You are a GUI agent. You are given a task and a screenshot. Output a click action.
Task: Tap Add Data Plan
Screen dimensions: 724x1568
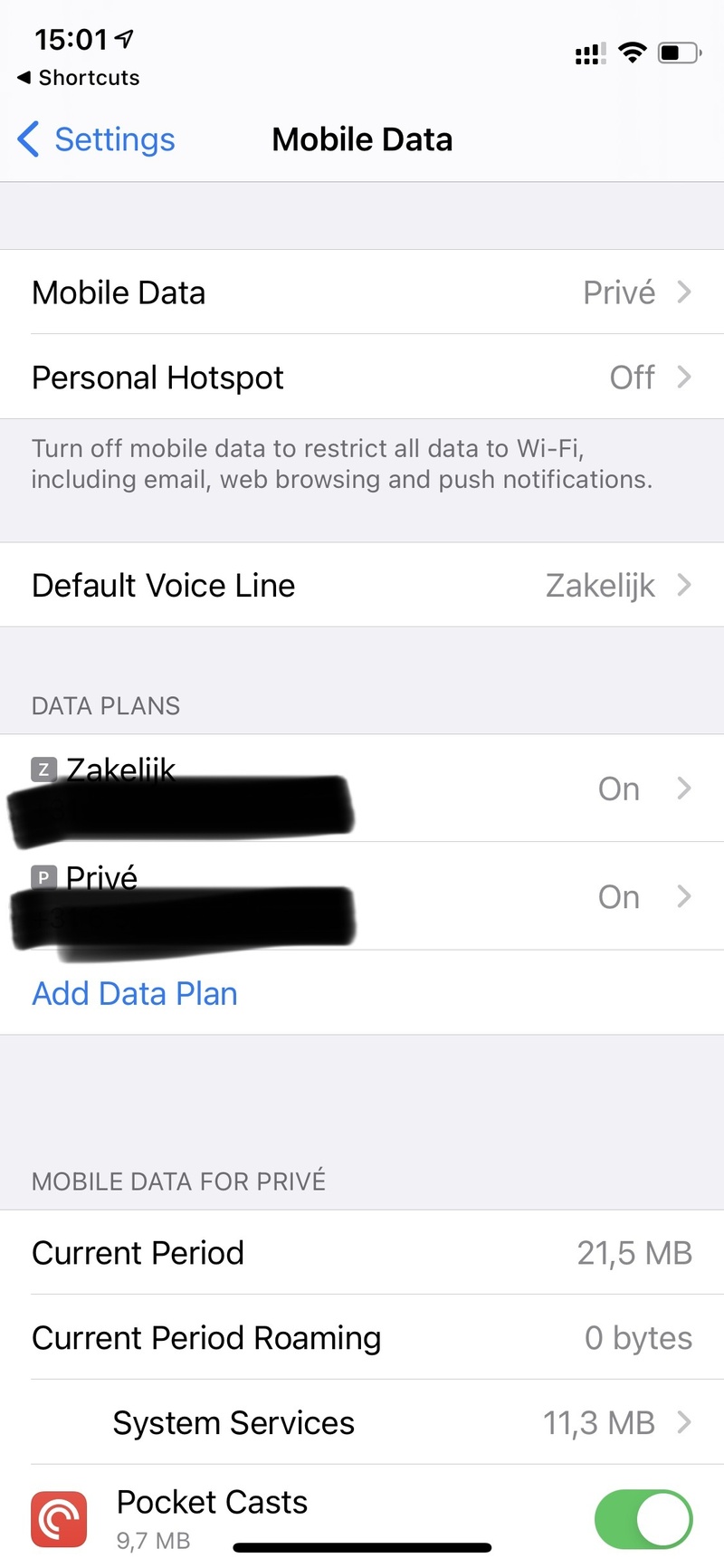click(x=135, y=994)
